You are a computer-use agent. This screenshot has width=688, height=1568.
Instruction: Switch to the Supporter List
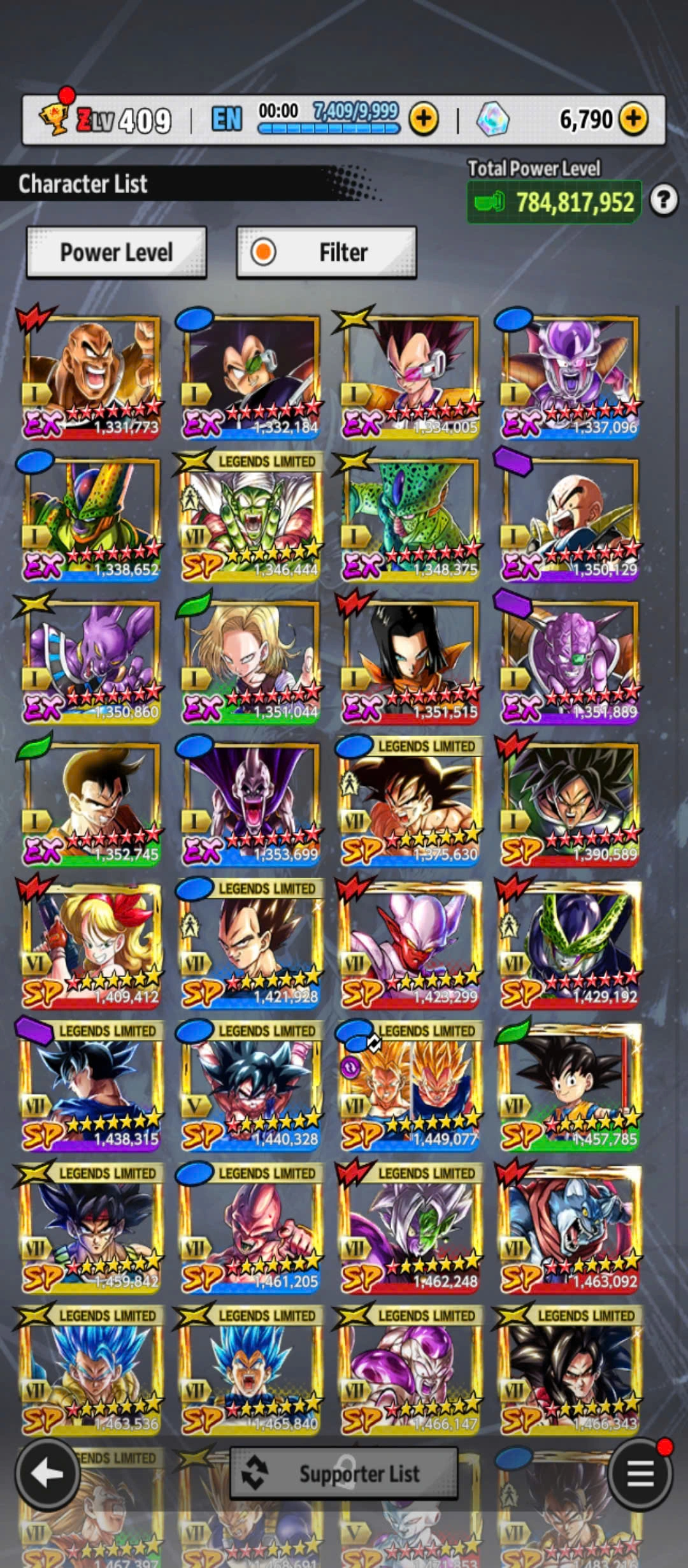344,1474
